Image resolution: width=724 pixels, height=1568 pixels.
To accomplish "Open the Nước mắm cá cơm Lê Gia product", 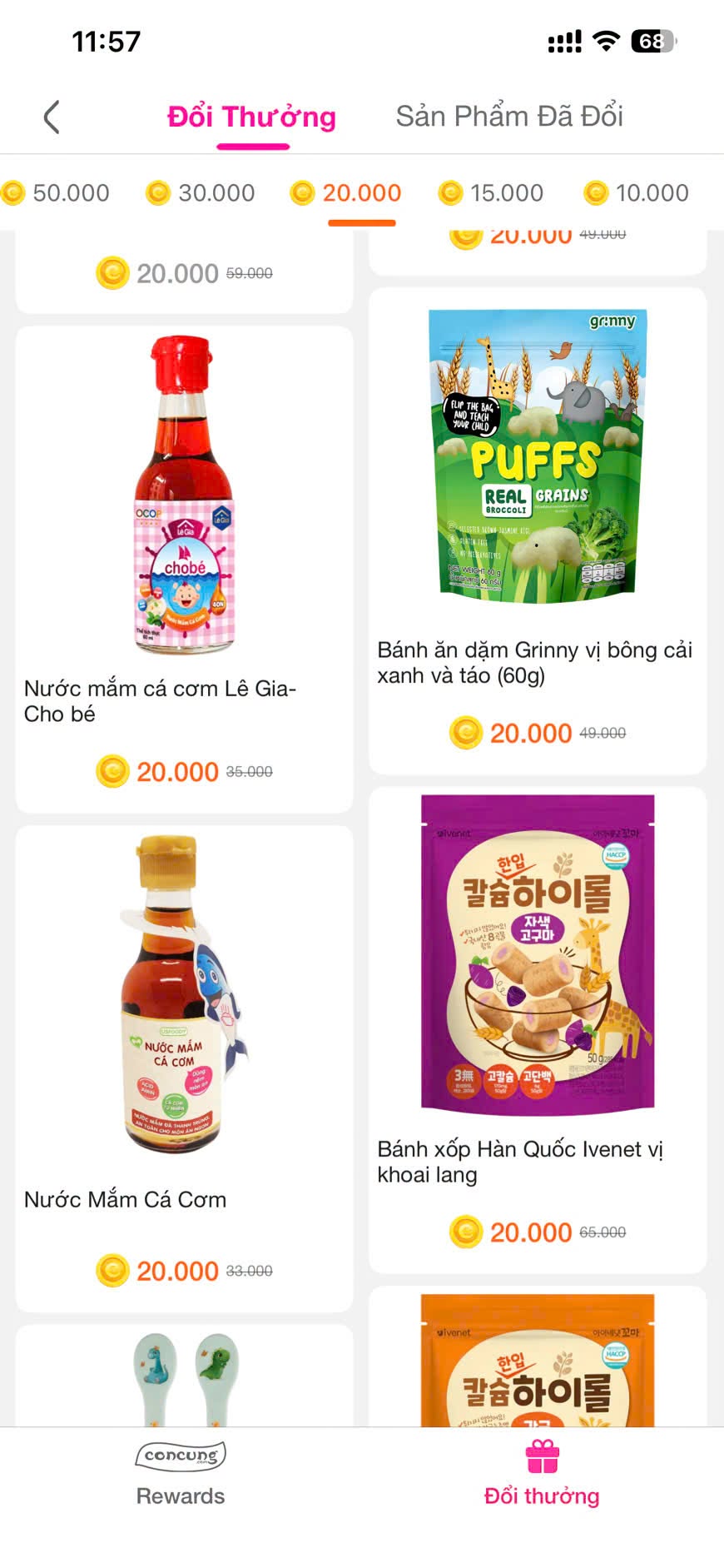I will tap(184, 569).
